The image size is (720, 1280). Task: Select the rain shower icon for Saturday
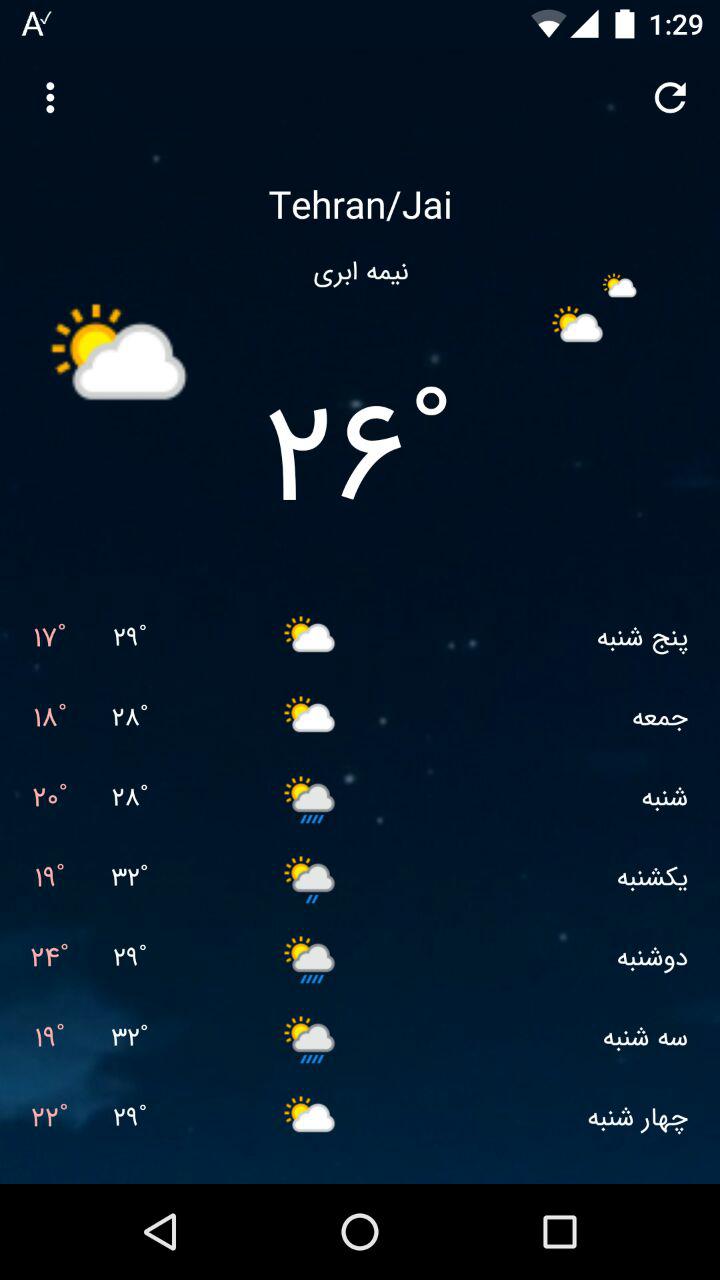pyautogui.click(x=308, y=795)
